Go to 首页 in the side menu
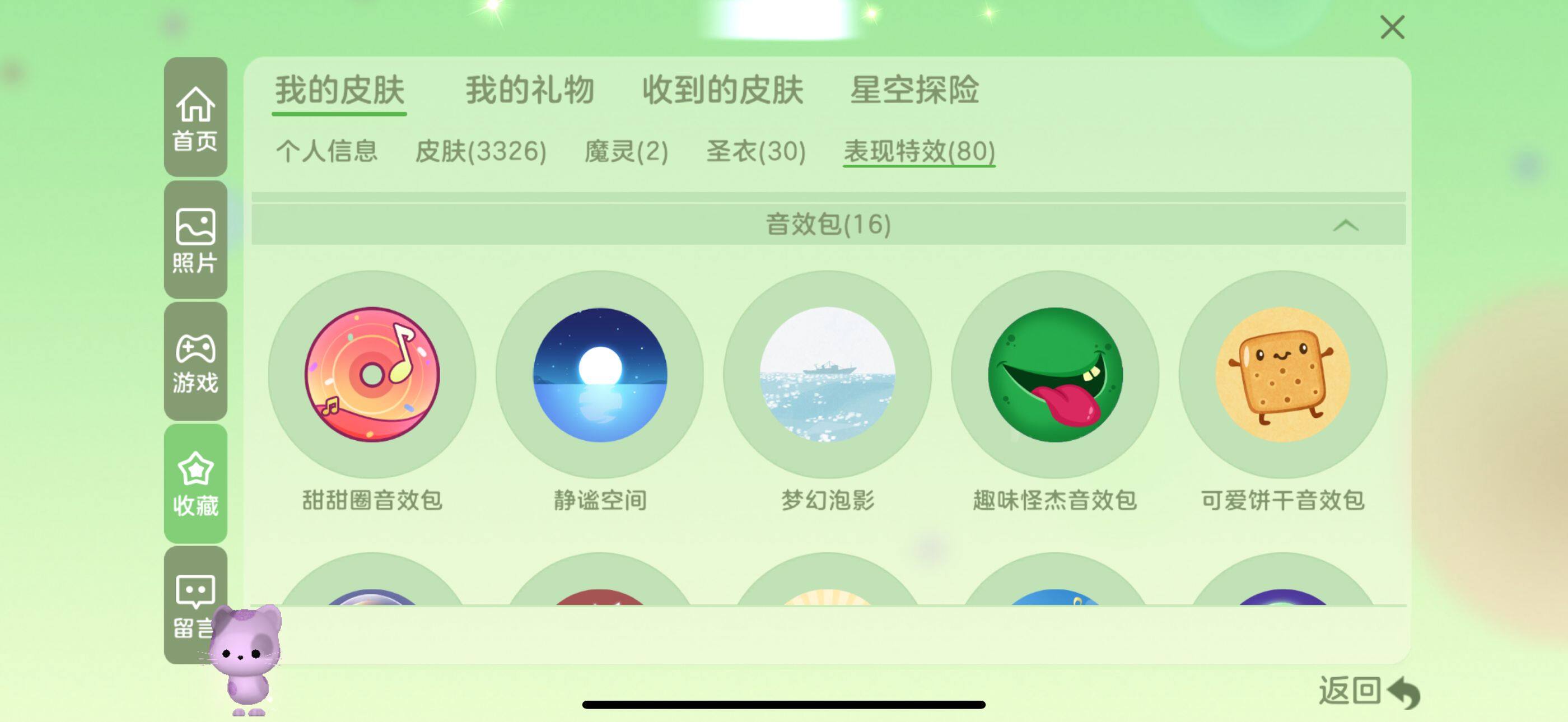The width and height of the screenshot is (1568, 722). pyautogui.click(x=195, y=118)
